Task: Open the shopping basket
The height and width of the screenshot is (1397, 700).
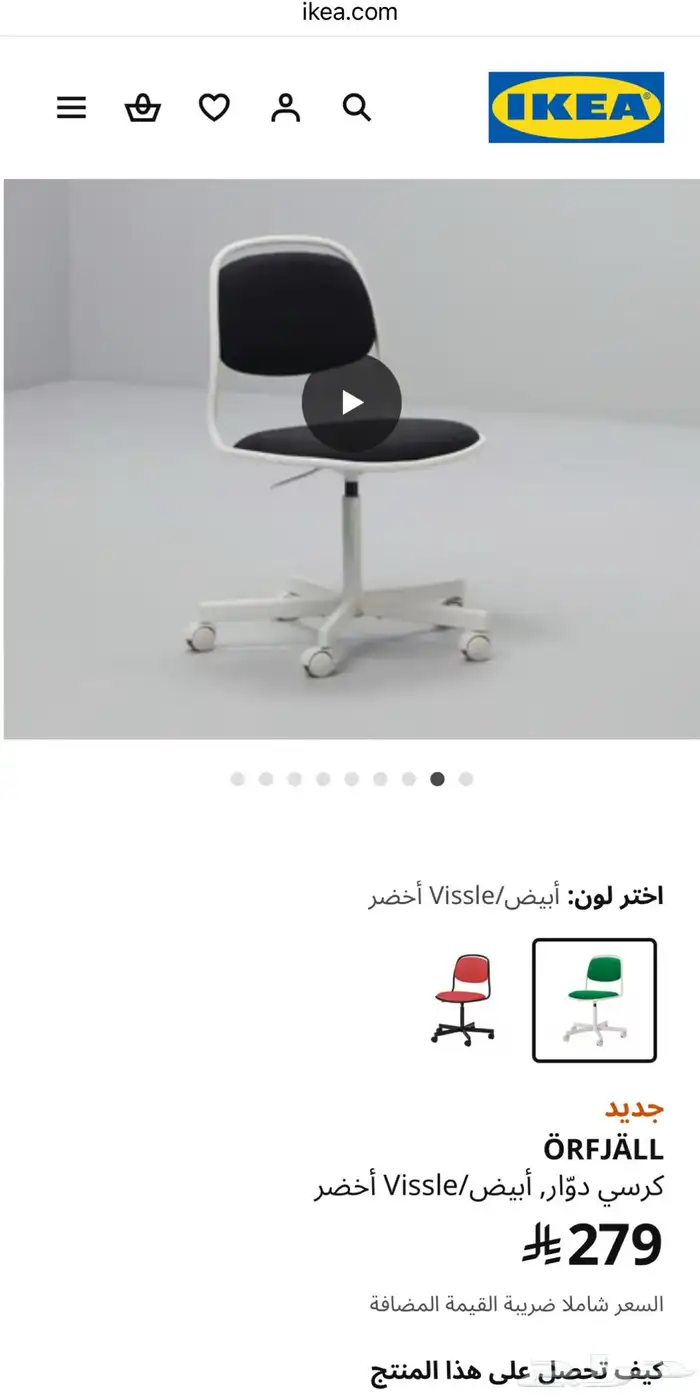Action: click(x=143, y=108)
